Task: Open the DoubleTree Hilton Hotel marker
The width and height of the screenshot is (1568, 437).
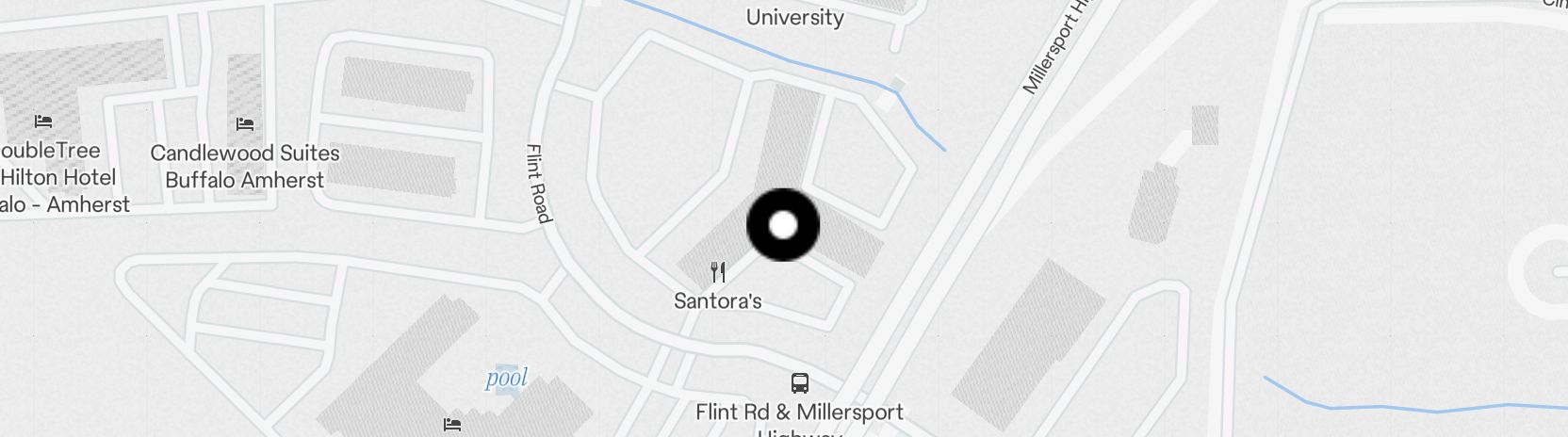Action: (x=43, y=121)
